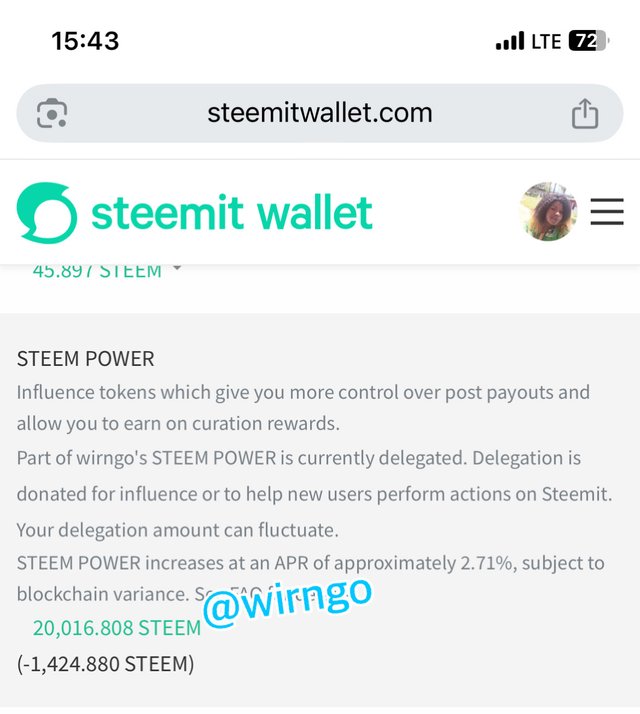Image resolution: width=640 pixels, height=714 pixels.
Task: Expand the 20,016.808 STEEM power dropdown
Action: tap(117, 628)
